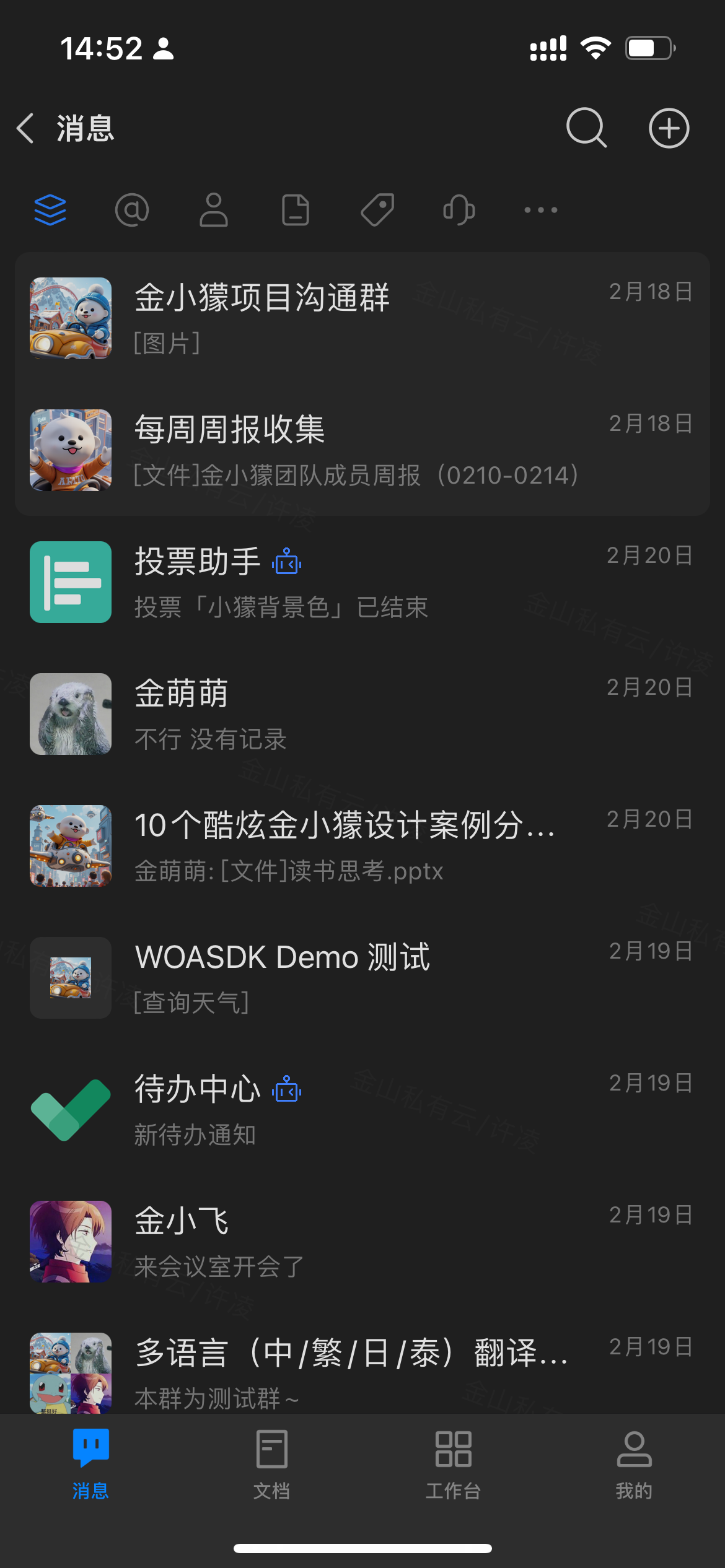Tap the plus icon to create new
725x1568 pixels.
coord(669,128)
